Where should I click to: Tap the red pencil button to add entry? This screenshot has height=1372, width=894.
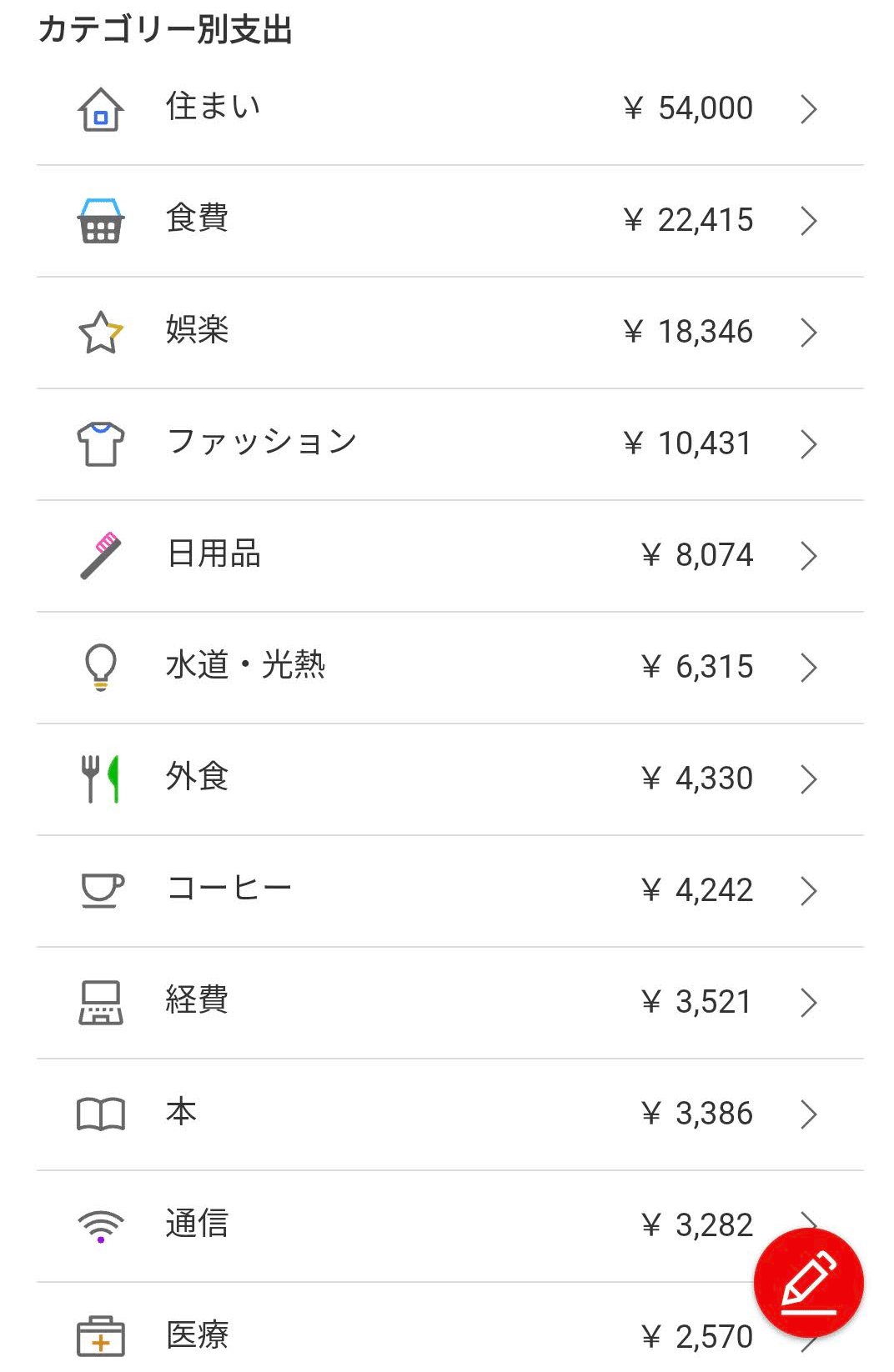[808, 1283]
